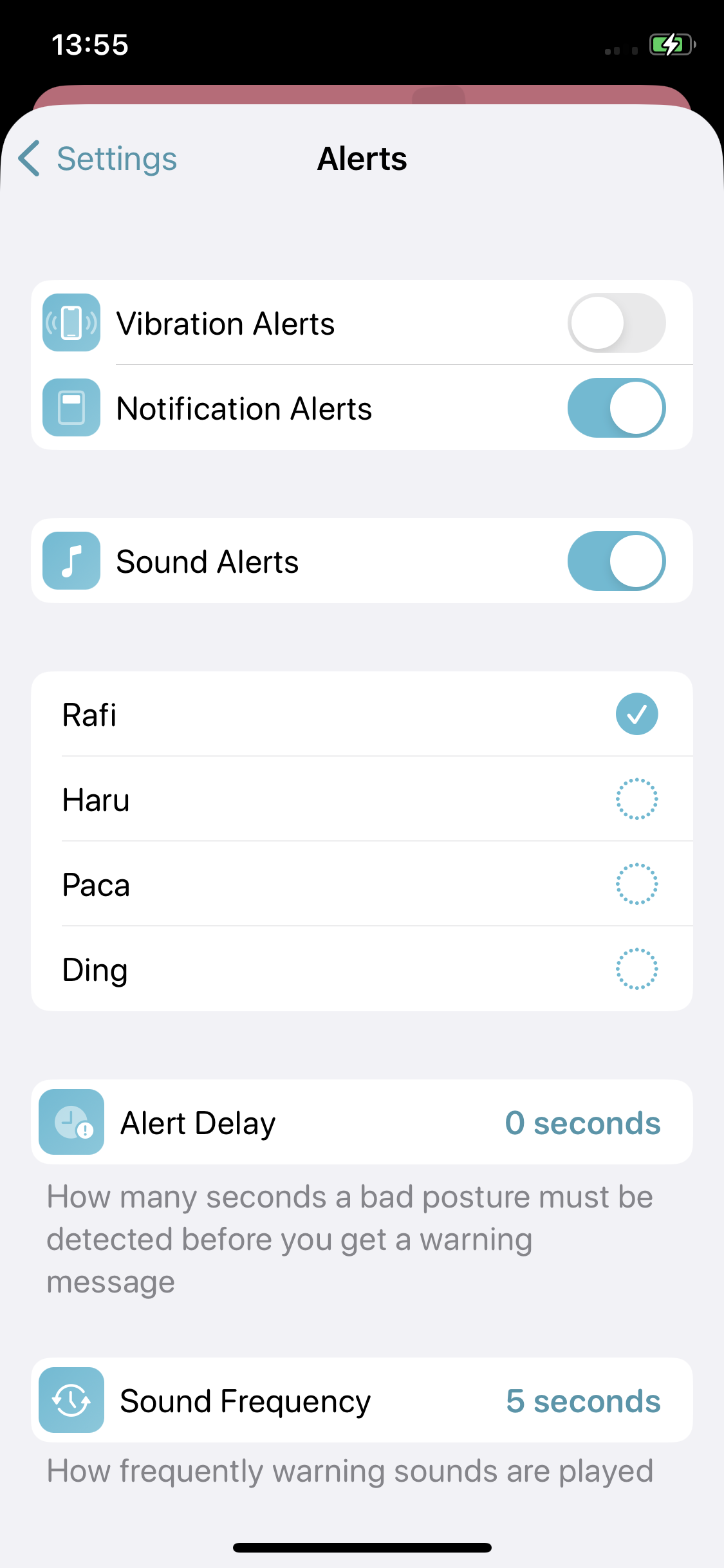Turn off Notification Alerts

tap(616, 408)
